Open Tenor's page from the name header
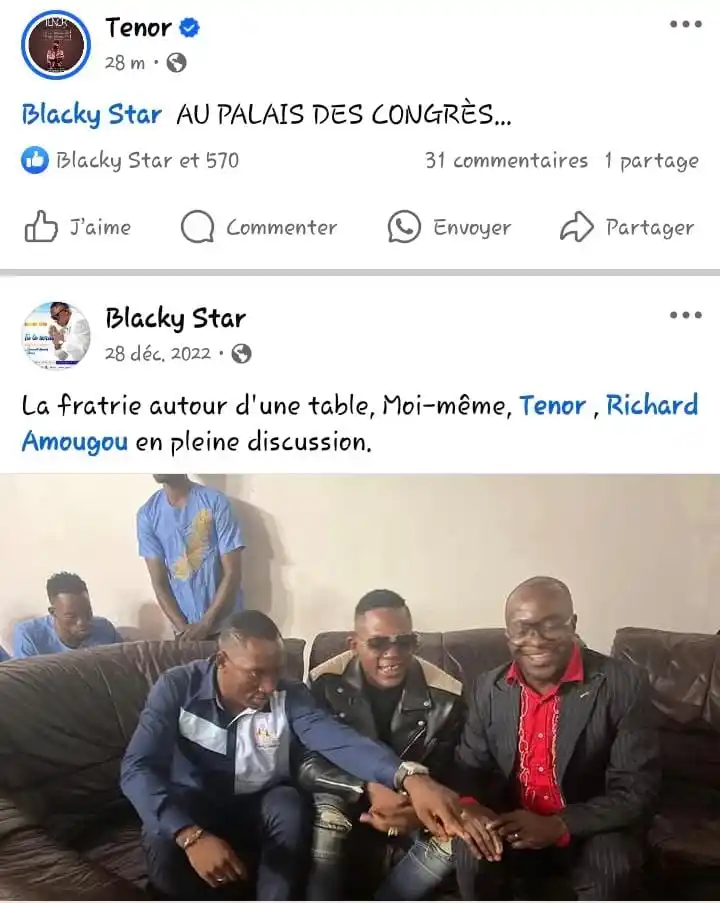 pos(139,27)
